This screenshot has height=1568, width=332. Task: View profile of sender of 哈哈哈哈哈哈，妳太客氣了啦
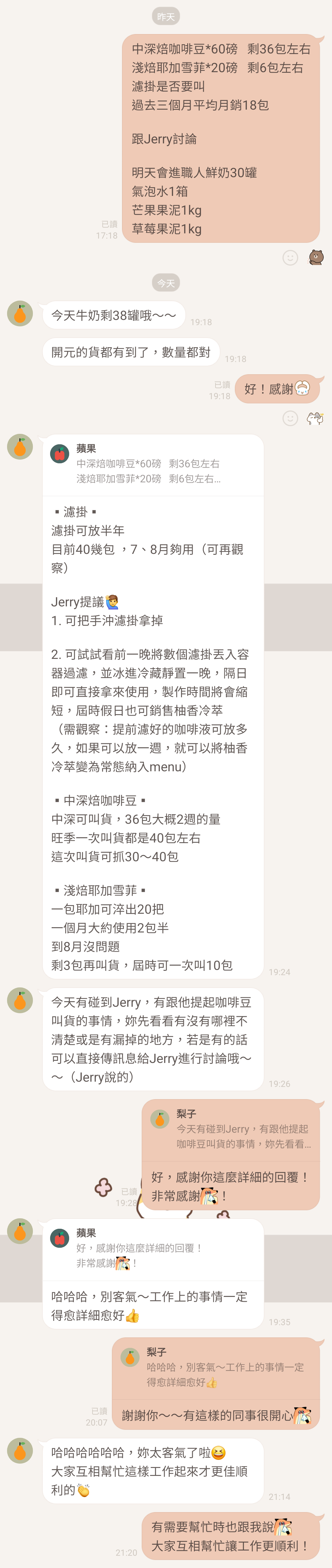point(20,1451)
